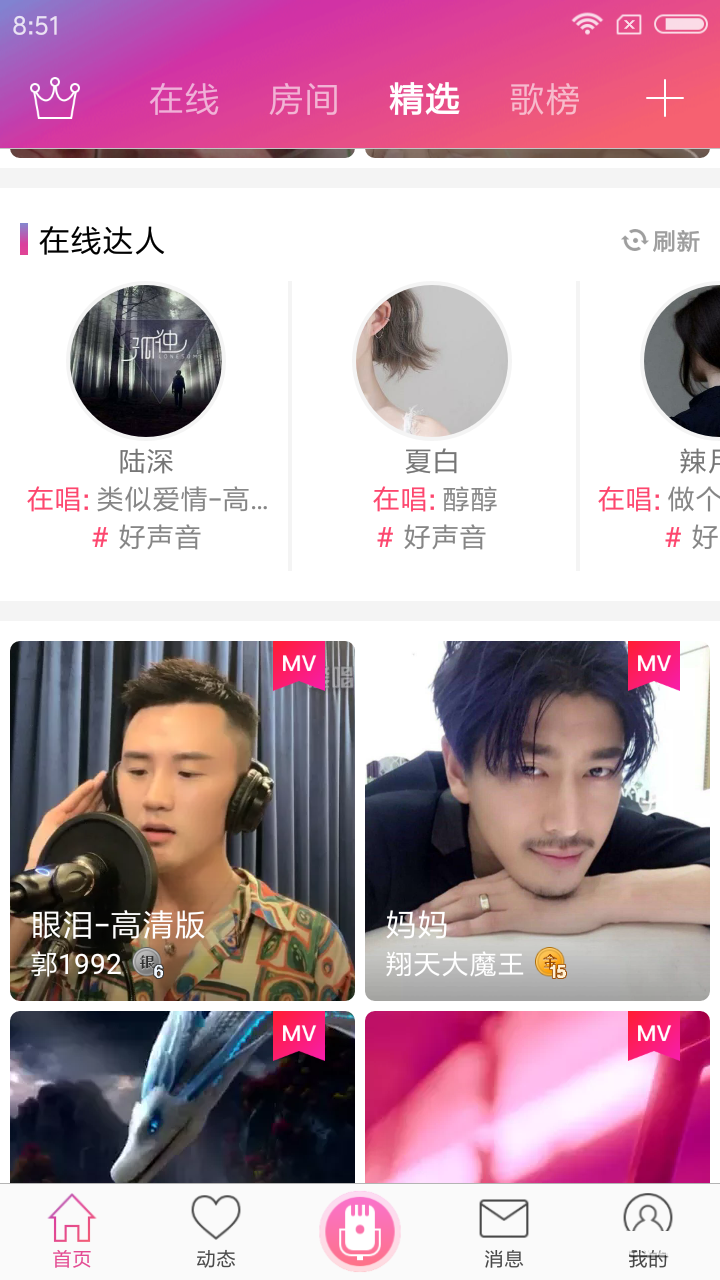Play the MV 妈妈 by 翔天大魔王
Image resolution: width=720 pixels, height=1280 pixels.
(x=537, y=820)
